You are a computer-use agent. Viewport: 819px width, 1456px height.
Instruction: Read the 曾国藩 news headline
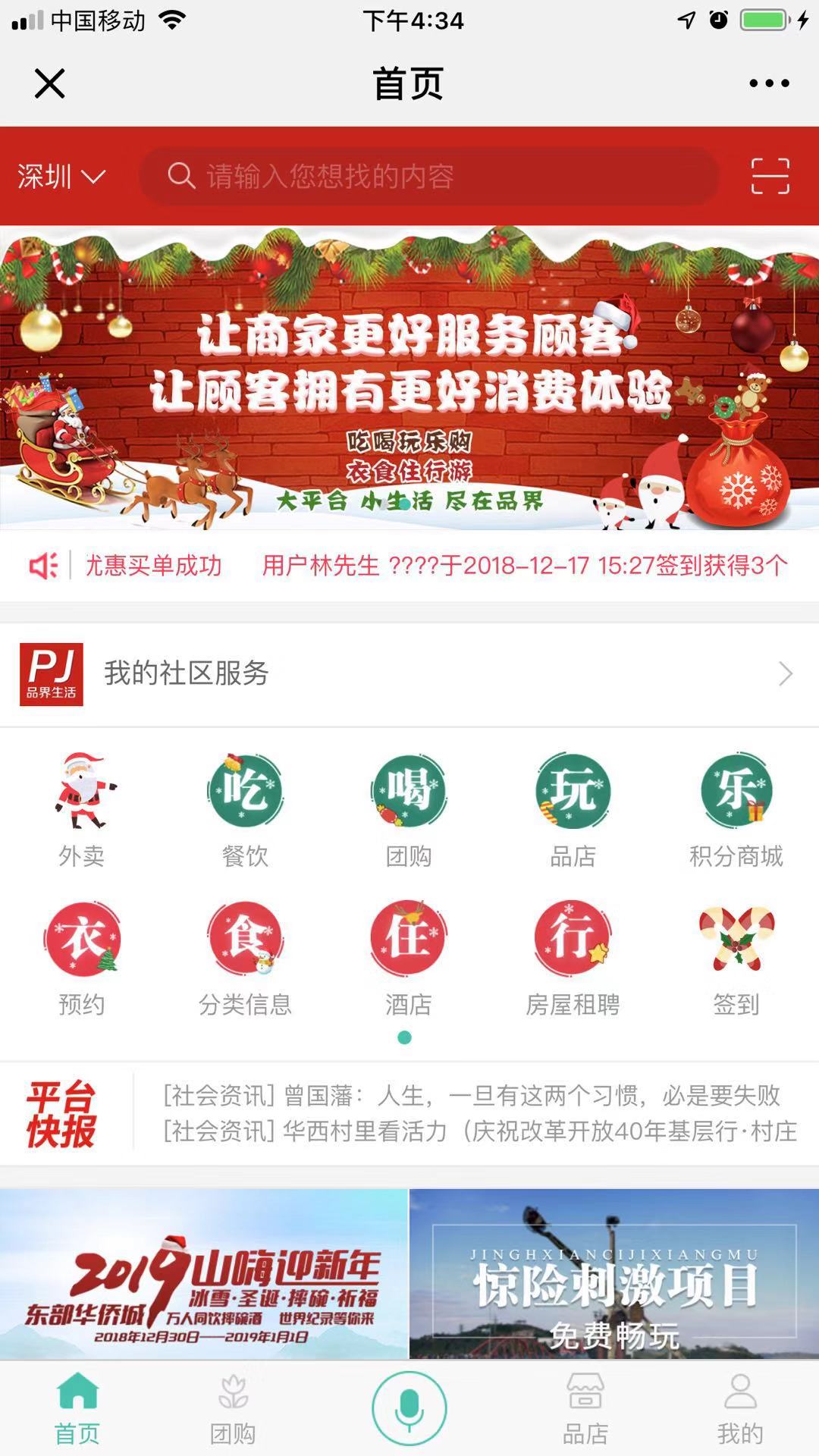tap(470, 1095)
